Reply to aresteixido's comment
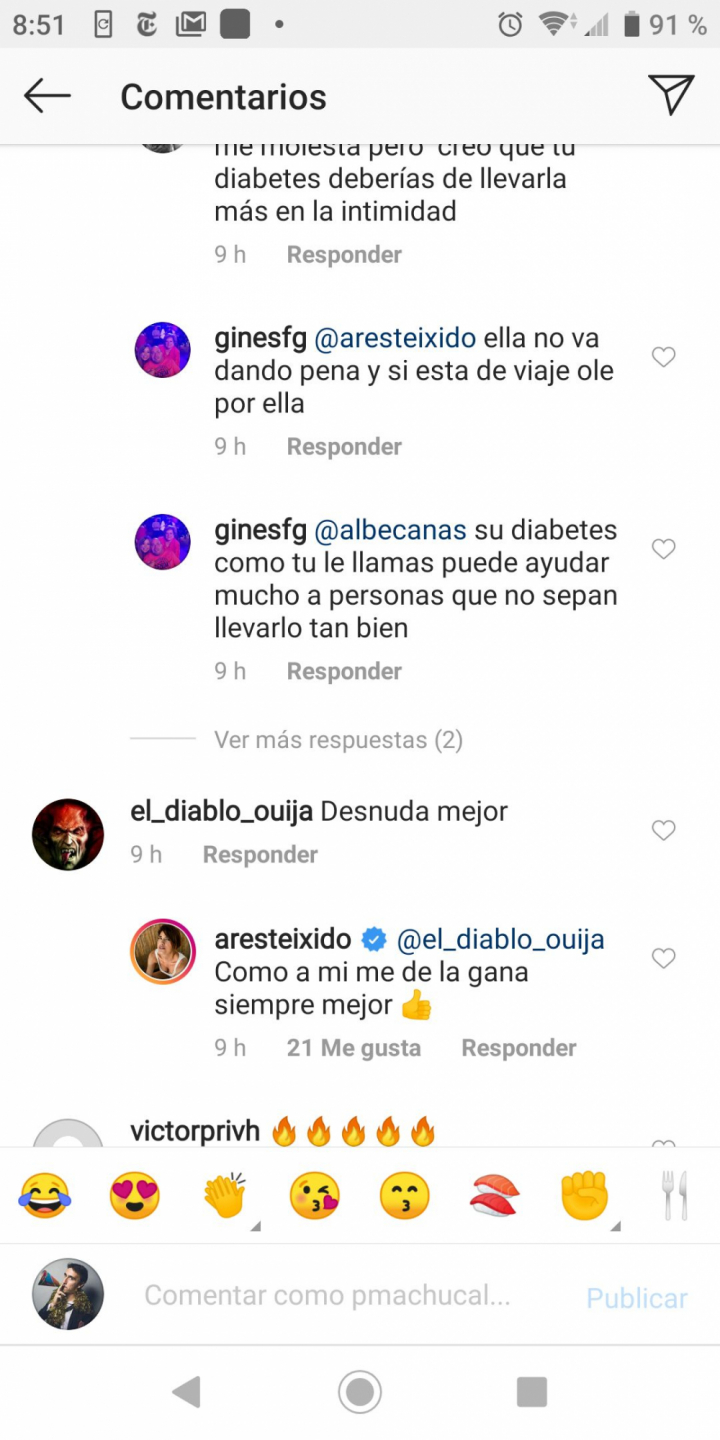This screenshot has width=720, height=1440. point(518,1048)
